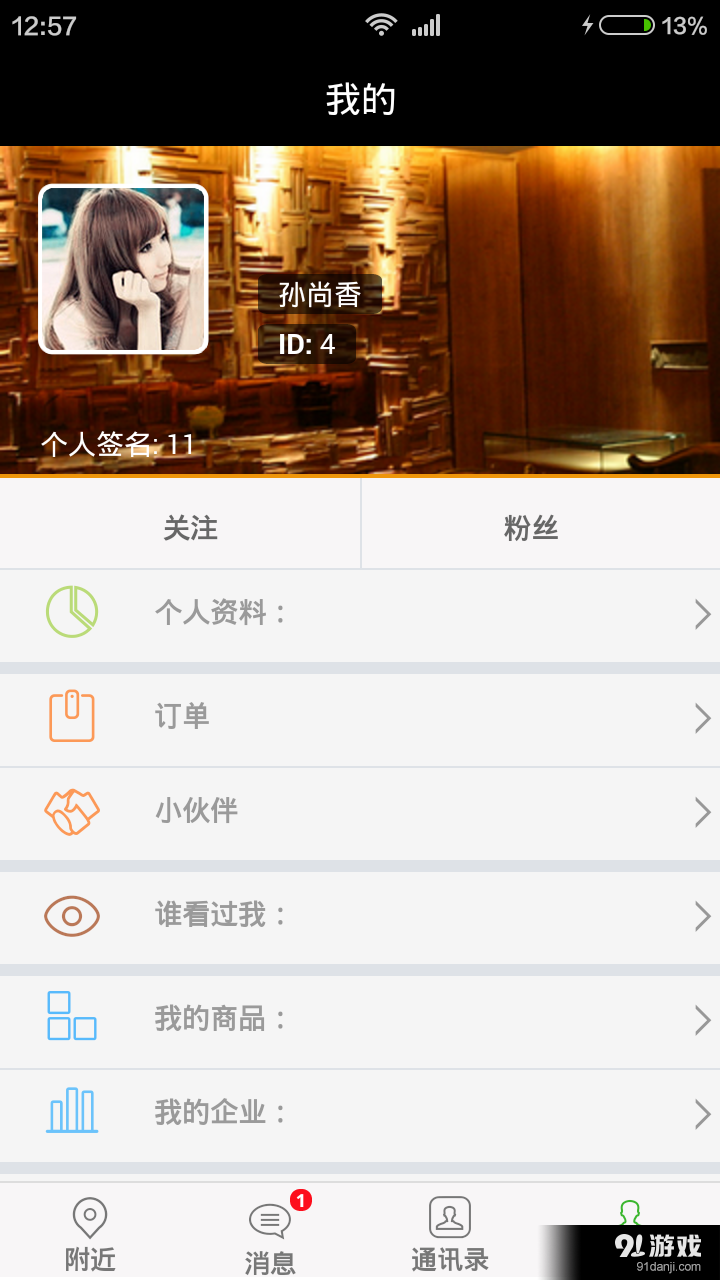Click the 关注 button
Screen dimensions: 720x1280
coord(190,528)
